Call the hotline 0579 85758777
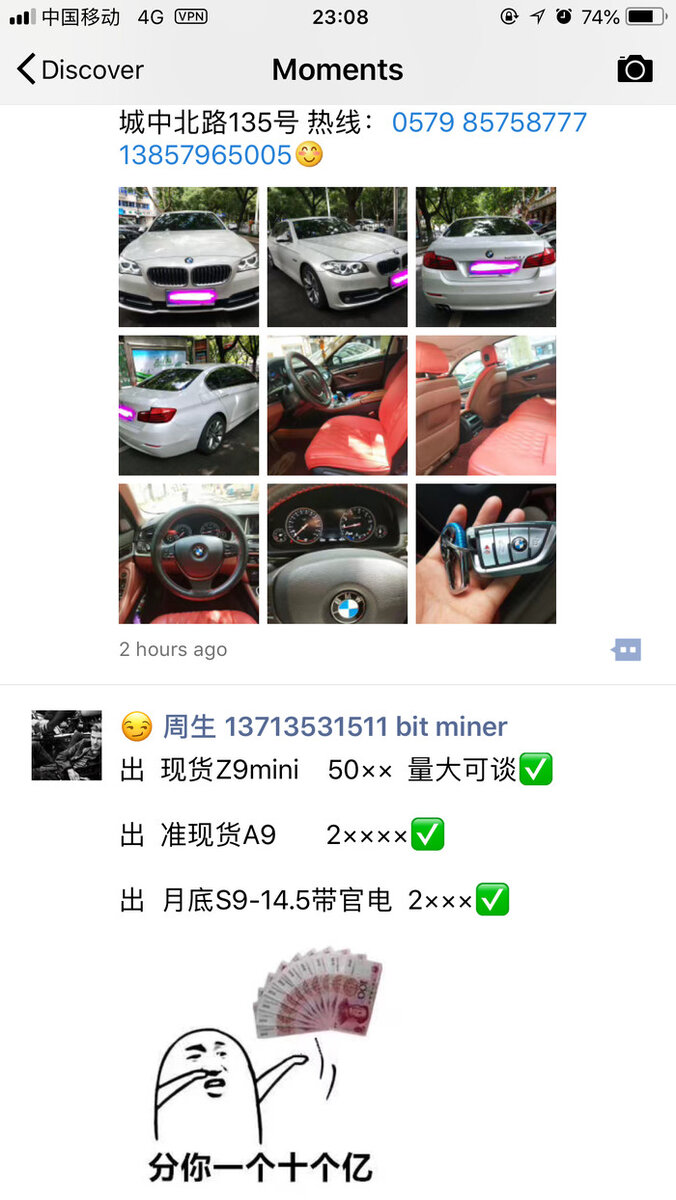The width and height of the screenshot is (676, 1200). point(489,123)
